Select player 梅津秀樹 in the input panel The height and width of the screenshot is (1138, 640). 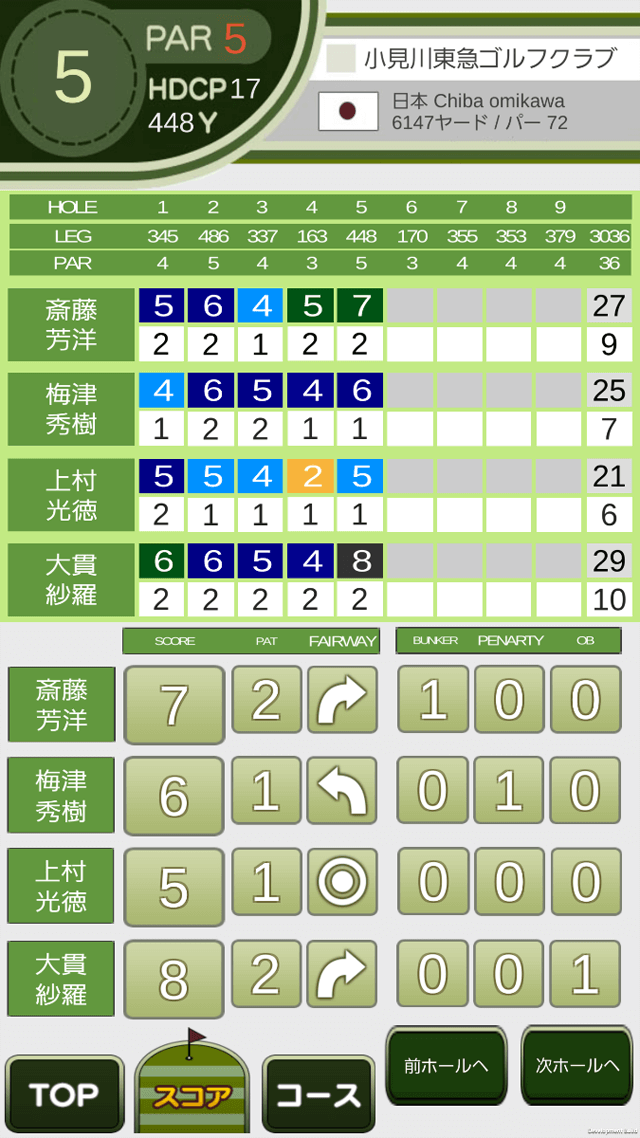point(62,795)
